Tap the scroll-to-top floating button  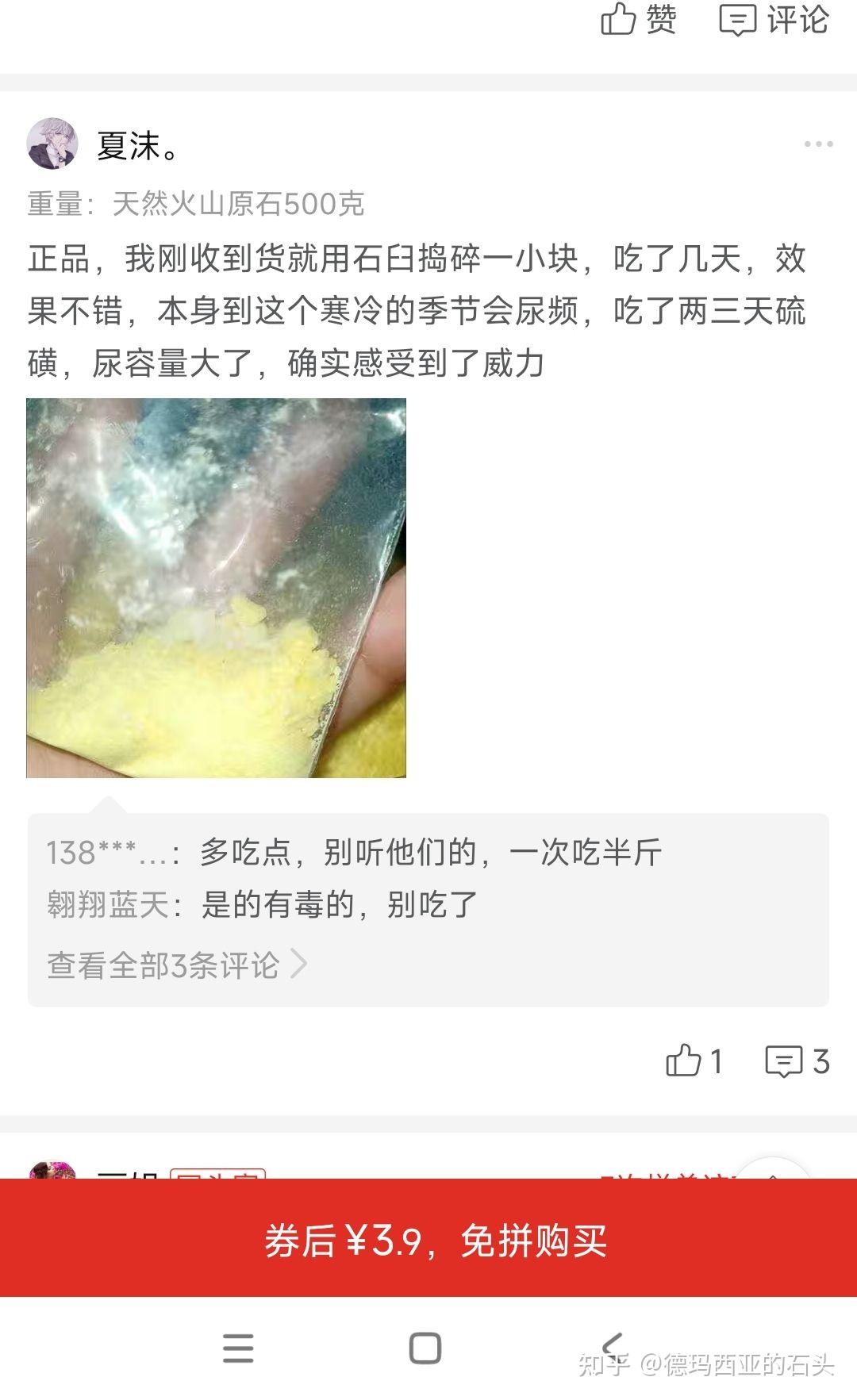pyautogui.click(x=772, y=1168)
